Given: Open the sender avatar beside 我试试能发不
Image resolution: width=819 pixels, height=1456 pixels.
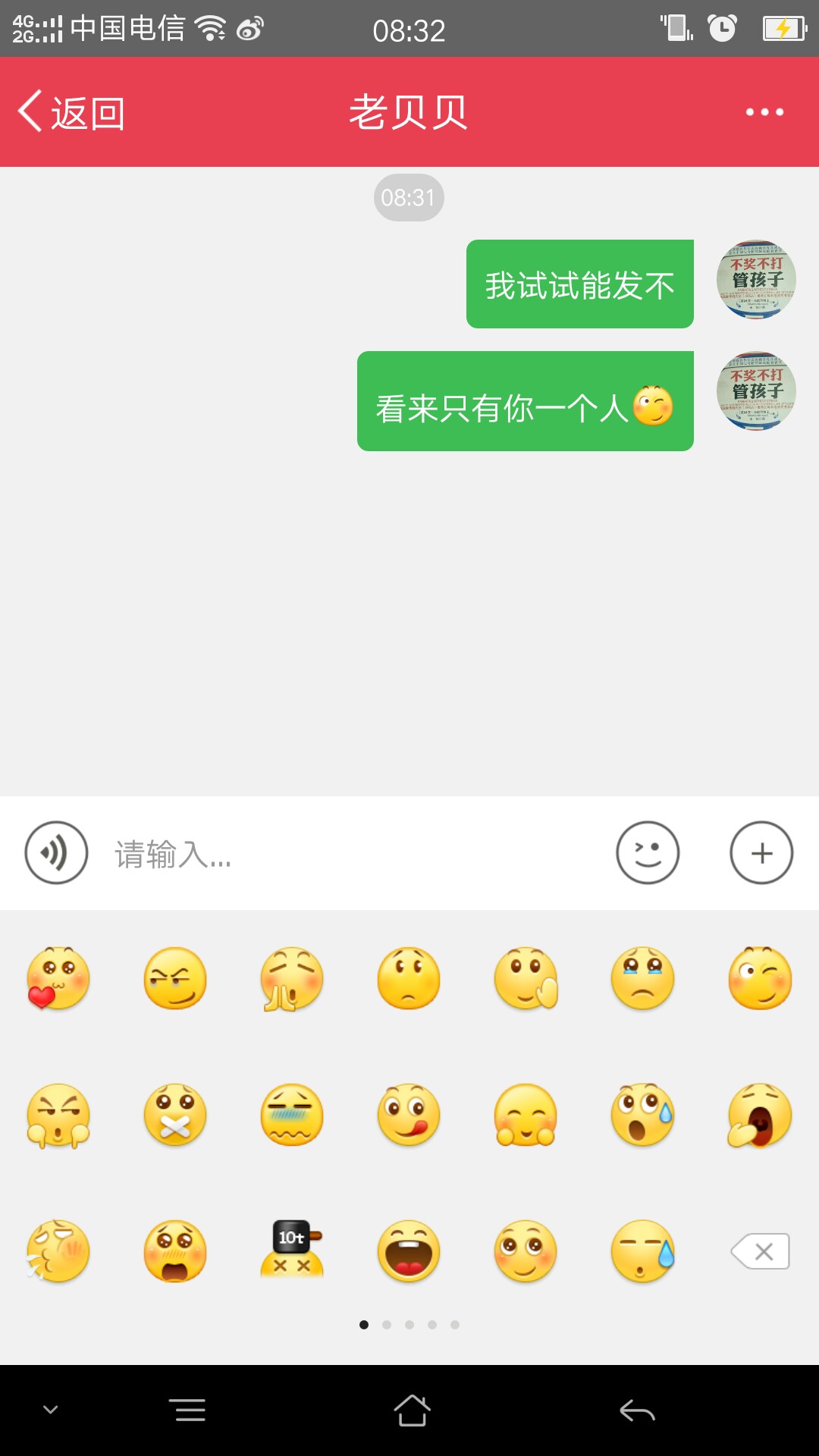Looking at the screenshot, I should 756,280.
